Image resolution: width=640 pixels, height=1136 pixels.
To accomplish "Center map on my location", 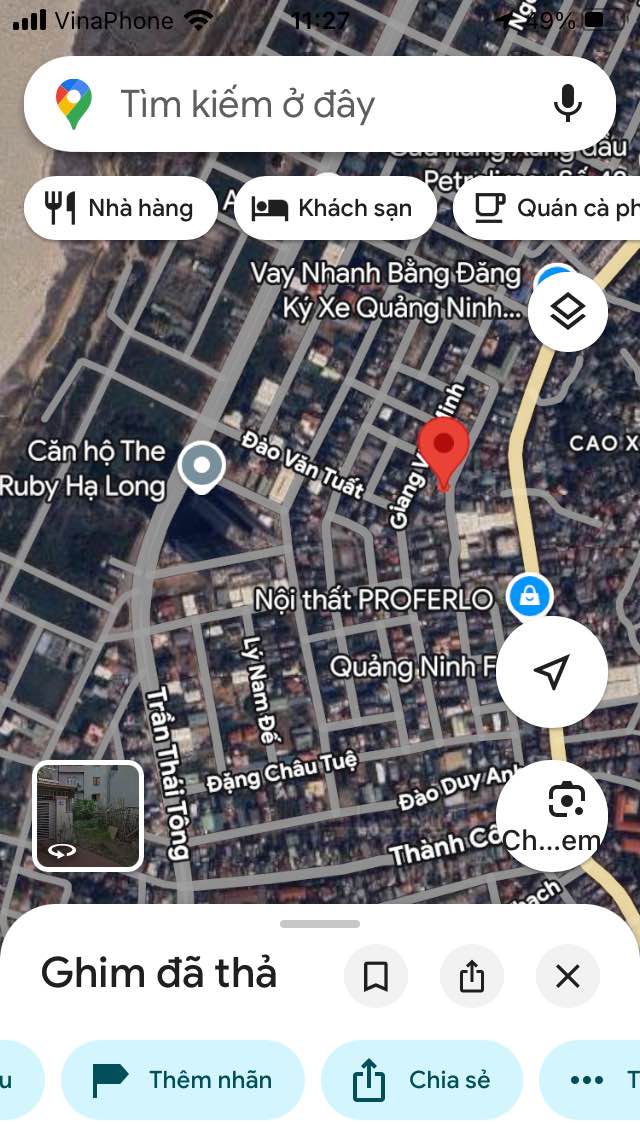I will coord(552,672).
